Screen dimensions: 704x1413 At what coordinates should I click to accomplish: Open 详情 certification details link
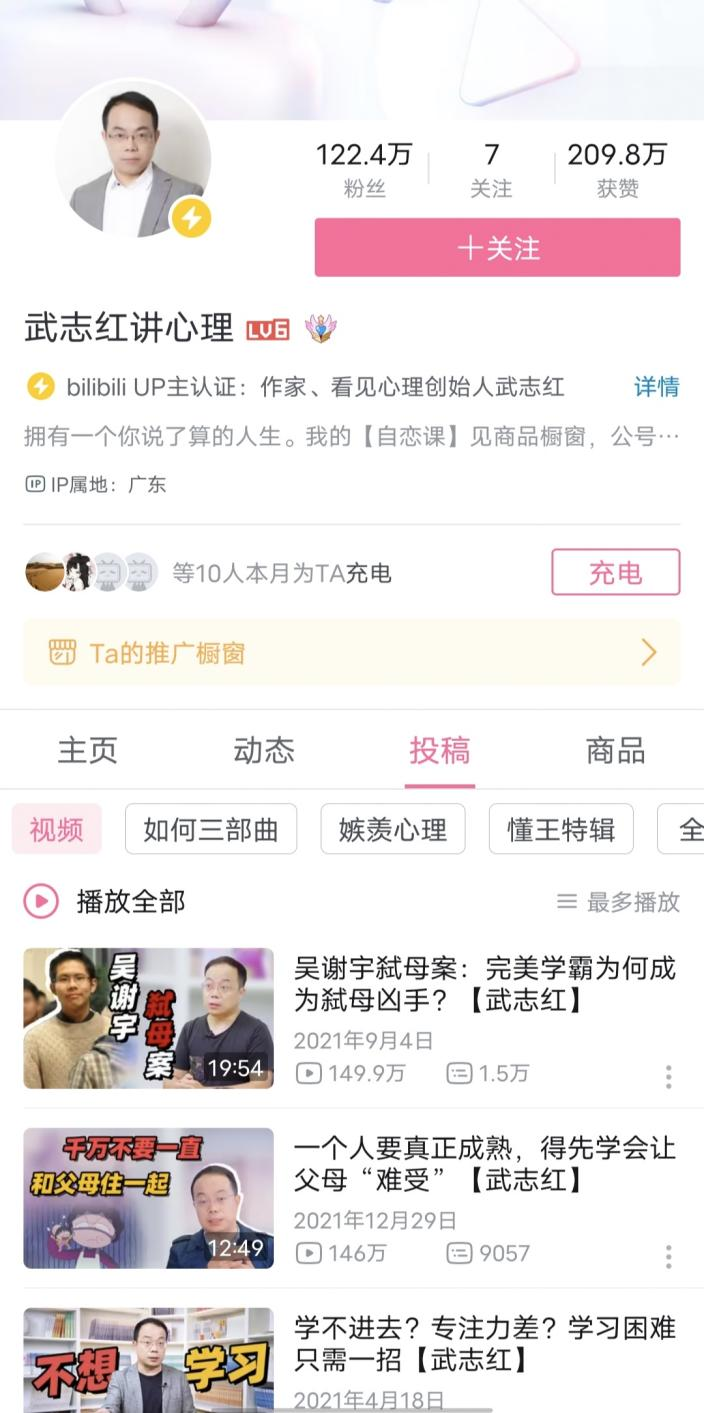pos(657,387)
